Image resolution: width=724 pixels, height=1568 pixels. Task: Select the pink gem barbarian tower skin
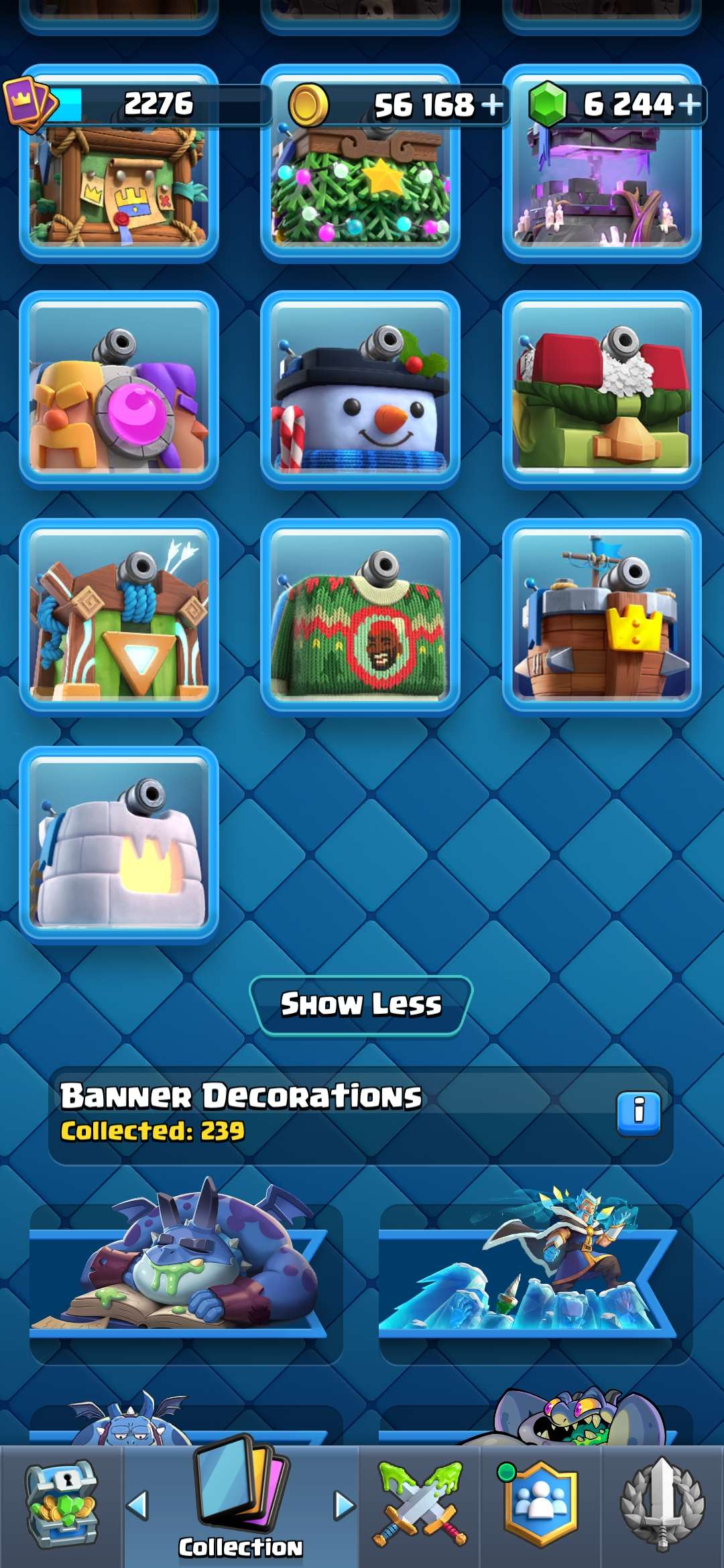point(119,390)
